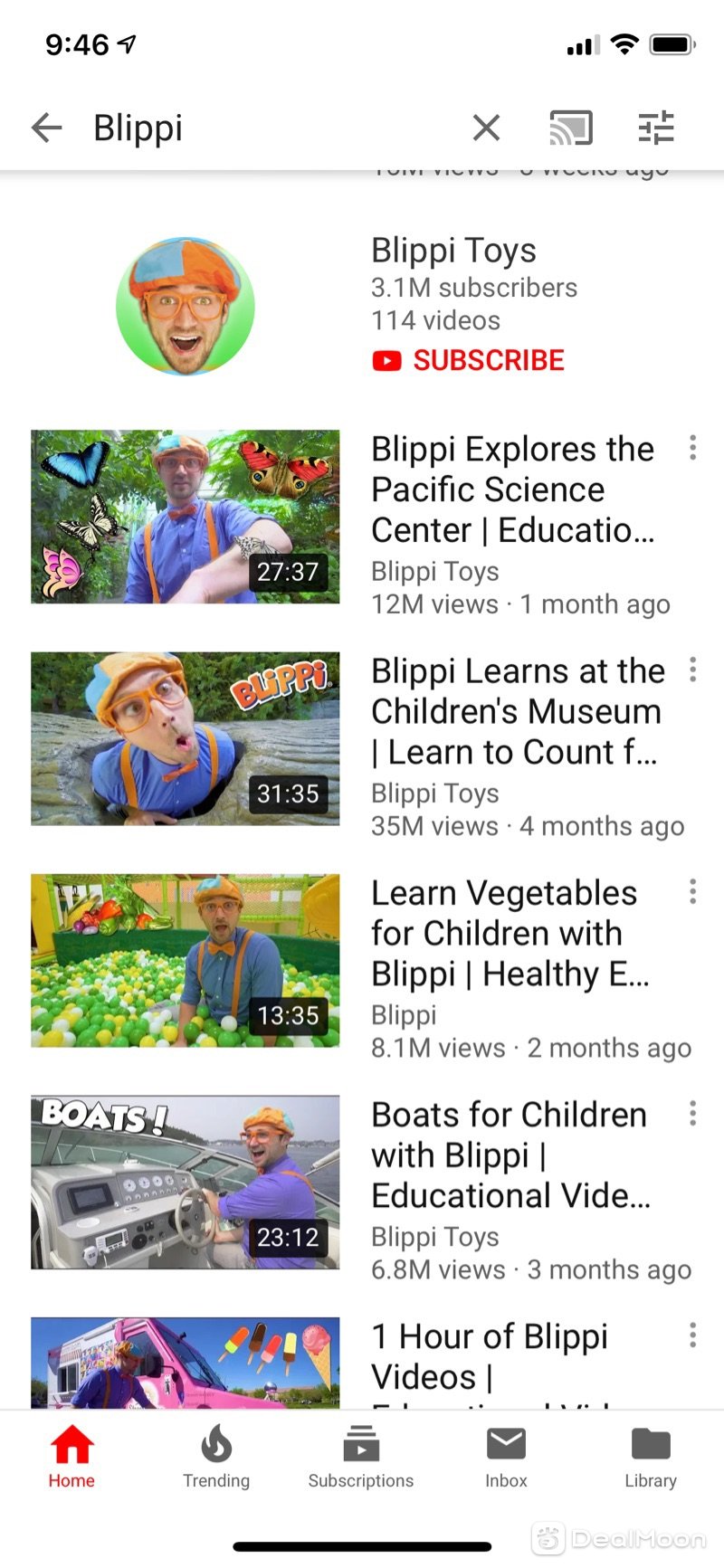724x1568 pixels.
Task: Open options for the Boats for Children video
Action: [692, 1114]
